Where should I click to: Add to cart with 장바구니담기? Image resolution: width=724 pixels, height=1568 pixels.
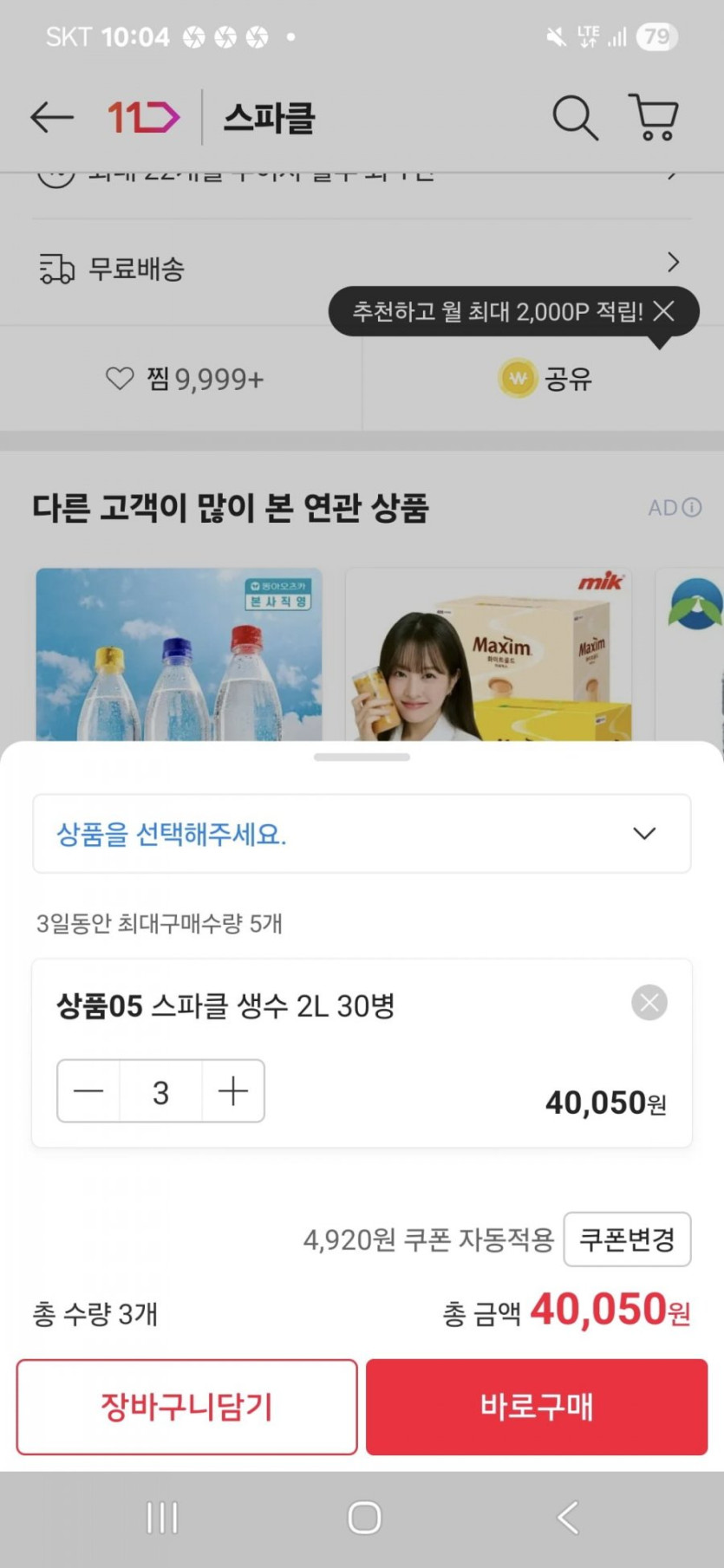(186, 1407)
